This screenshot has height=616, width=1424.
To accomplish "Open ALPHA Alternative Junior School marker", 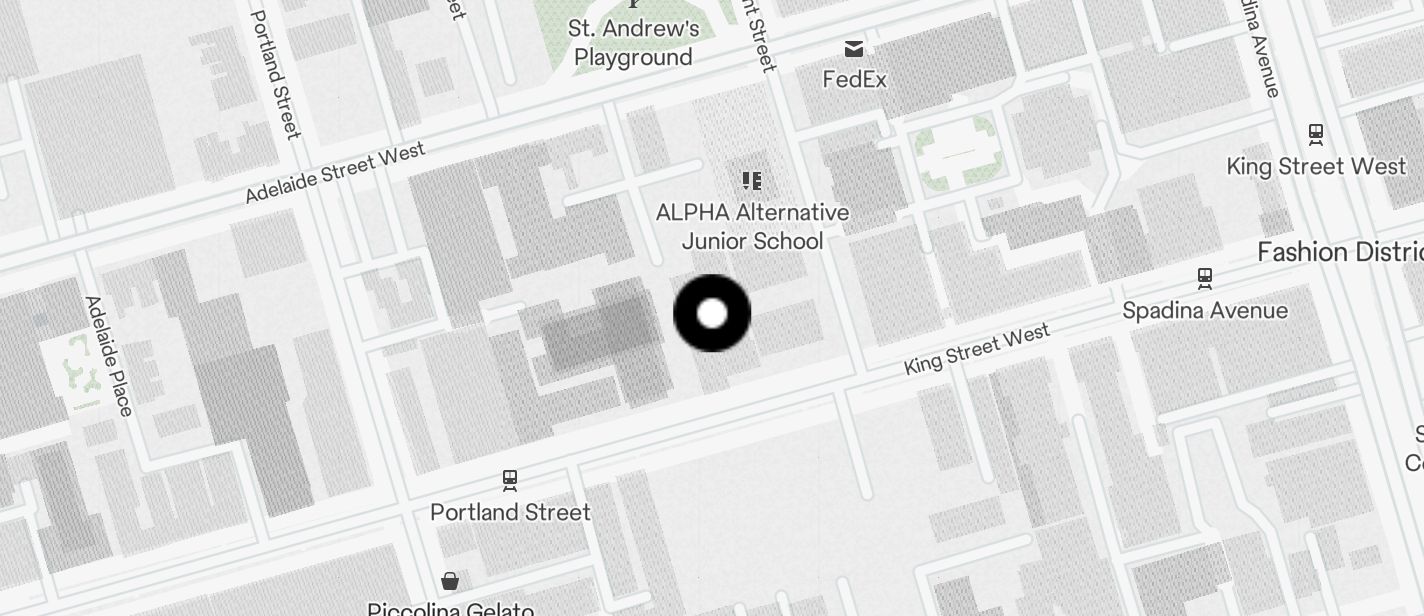I will [752, 181].
